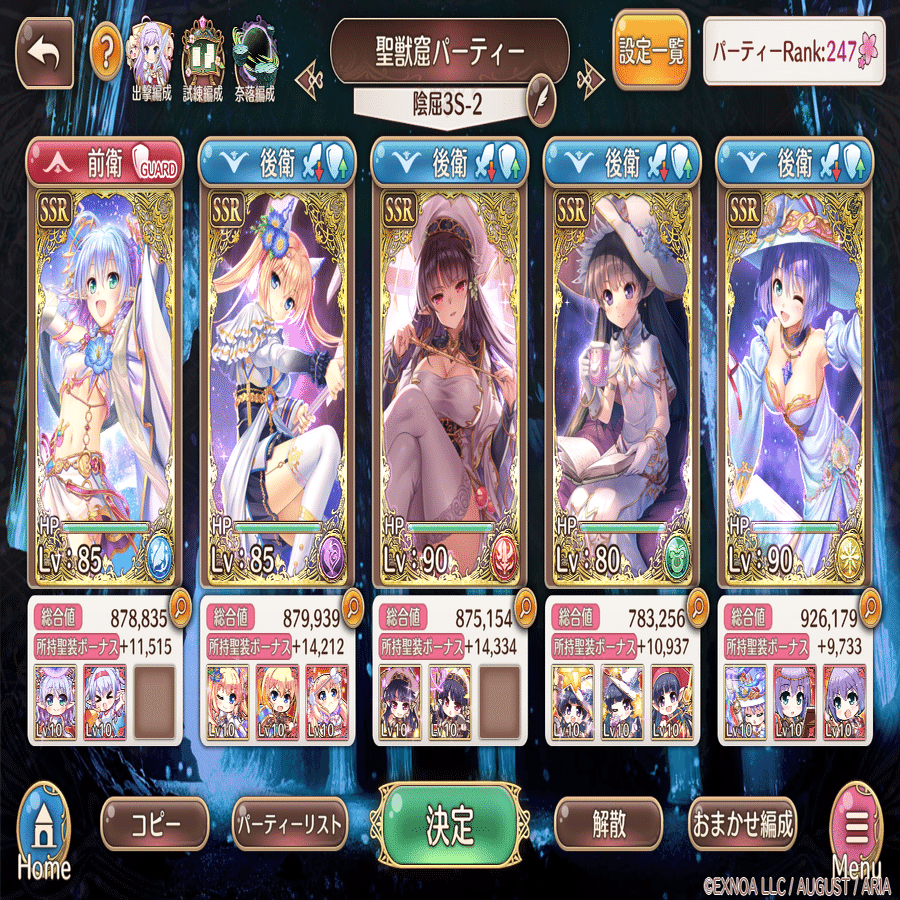Tap the back arrow button
This screenshot has height=900, width=900.
point(45,53)
